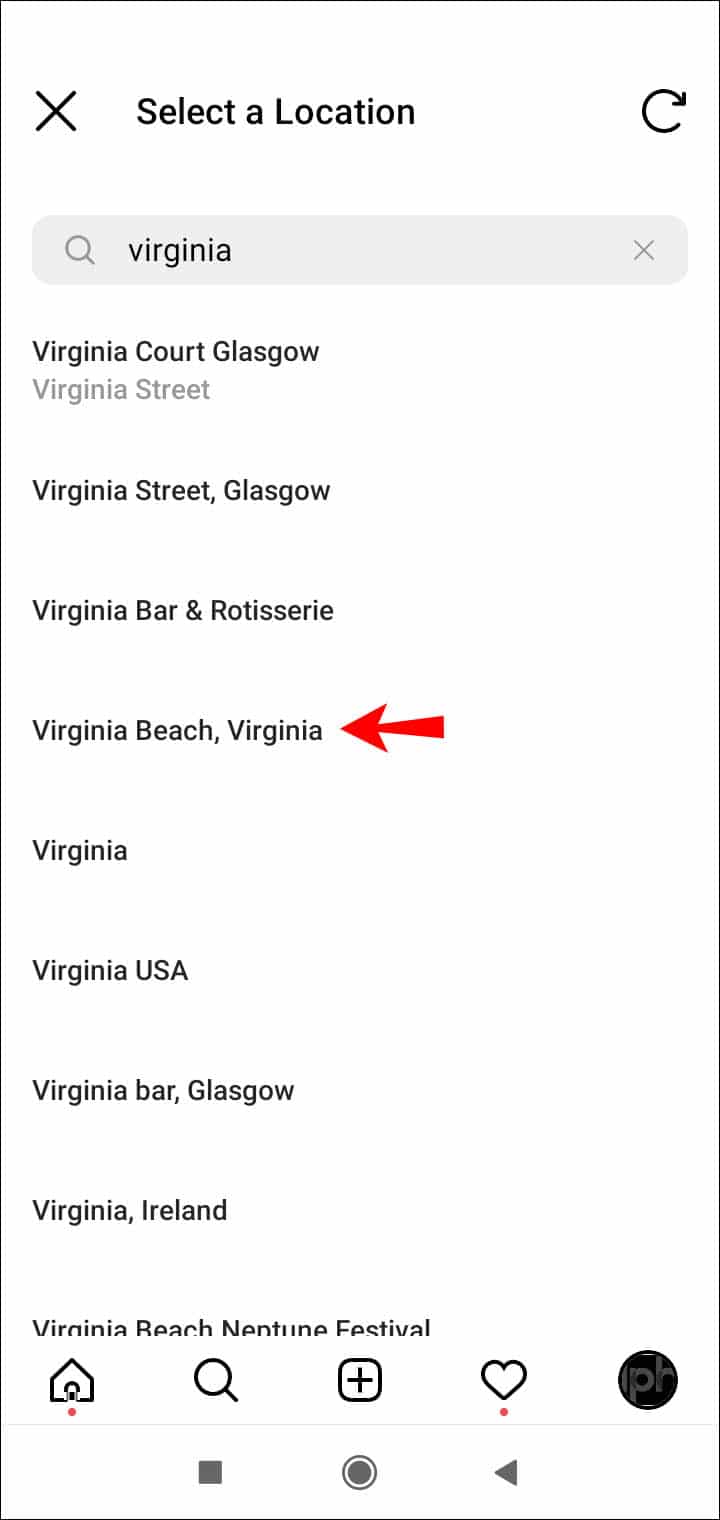This screenshot has width=720, height=1520.
Task: Pick Virginia bar, Glasgow
Action: 163,1090
